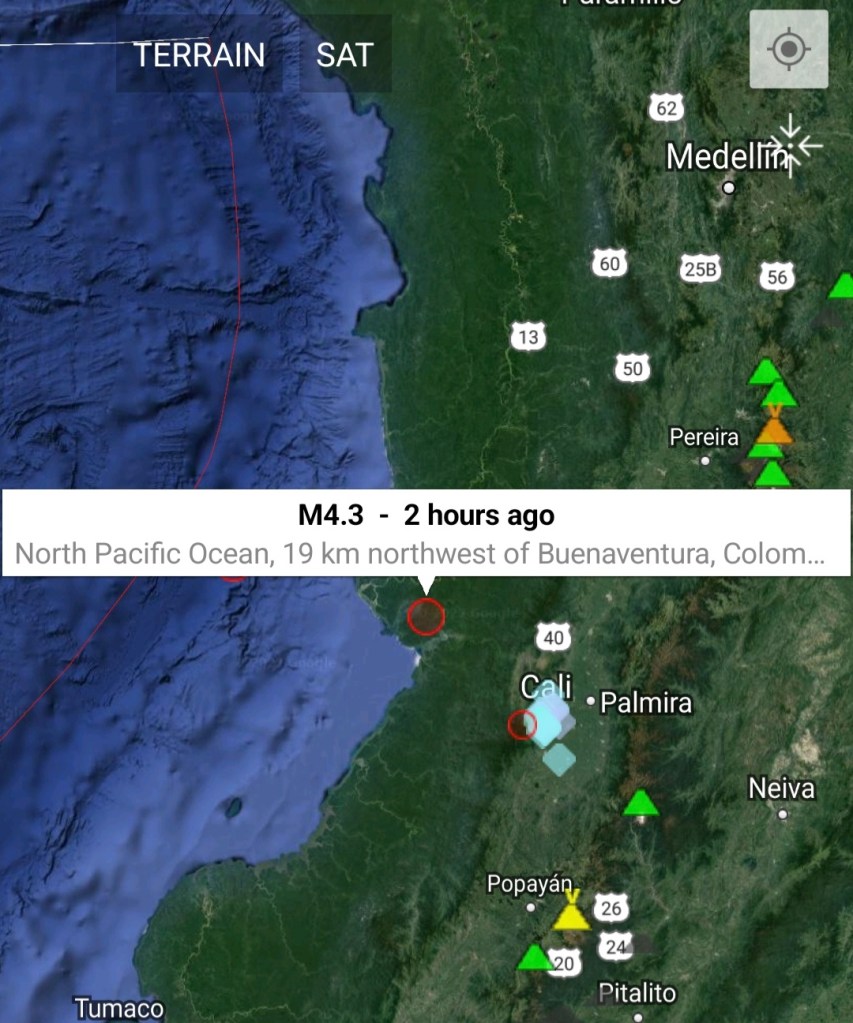Open the M4.3 earthquake info window
This screenshot has width=853, height=1023.
426,532
